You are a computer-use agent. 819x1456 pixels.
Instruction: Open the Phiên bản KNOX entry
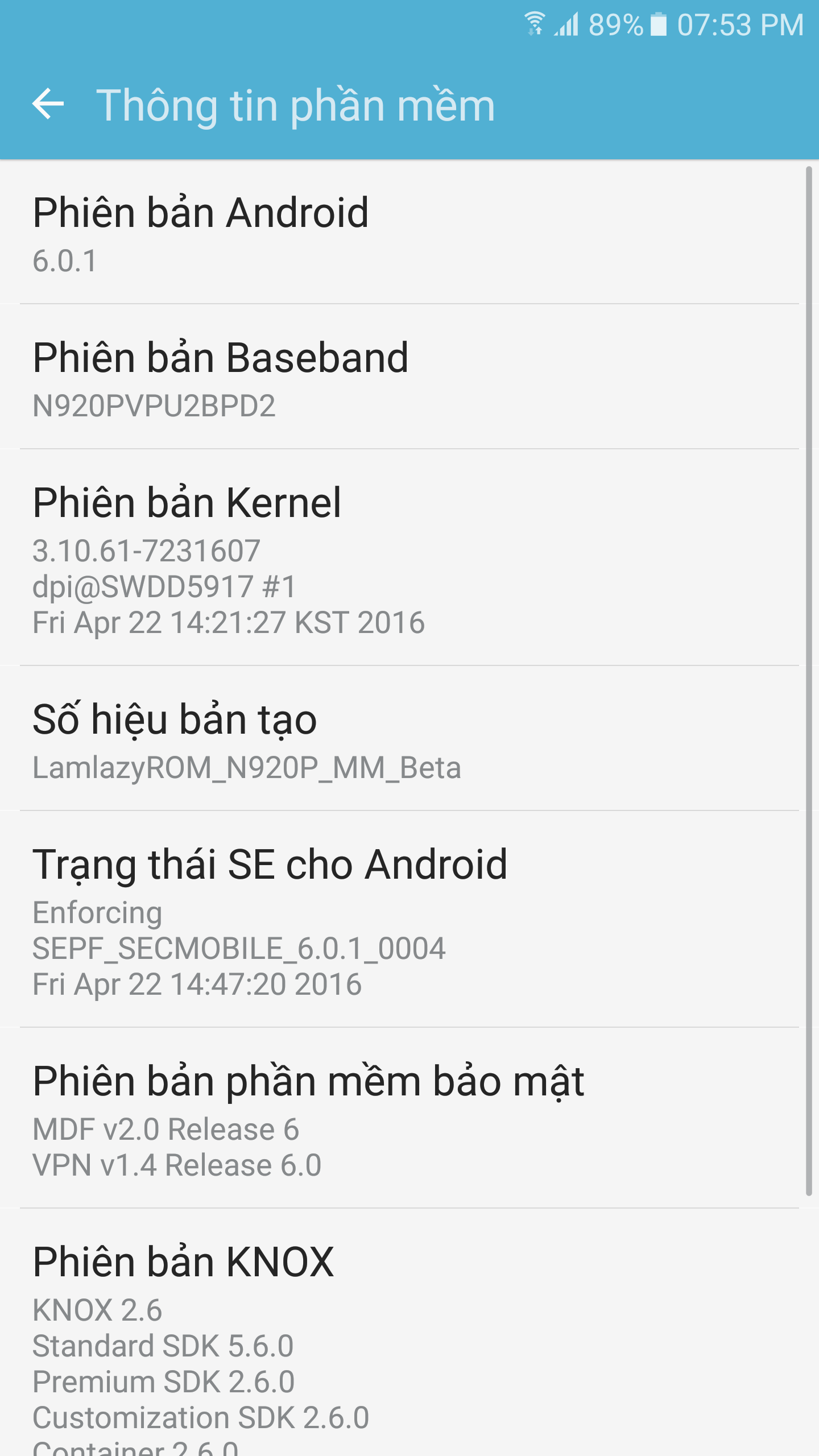tap(409, 1333)
